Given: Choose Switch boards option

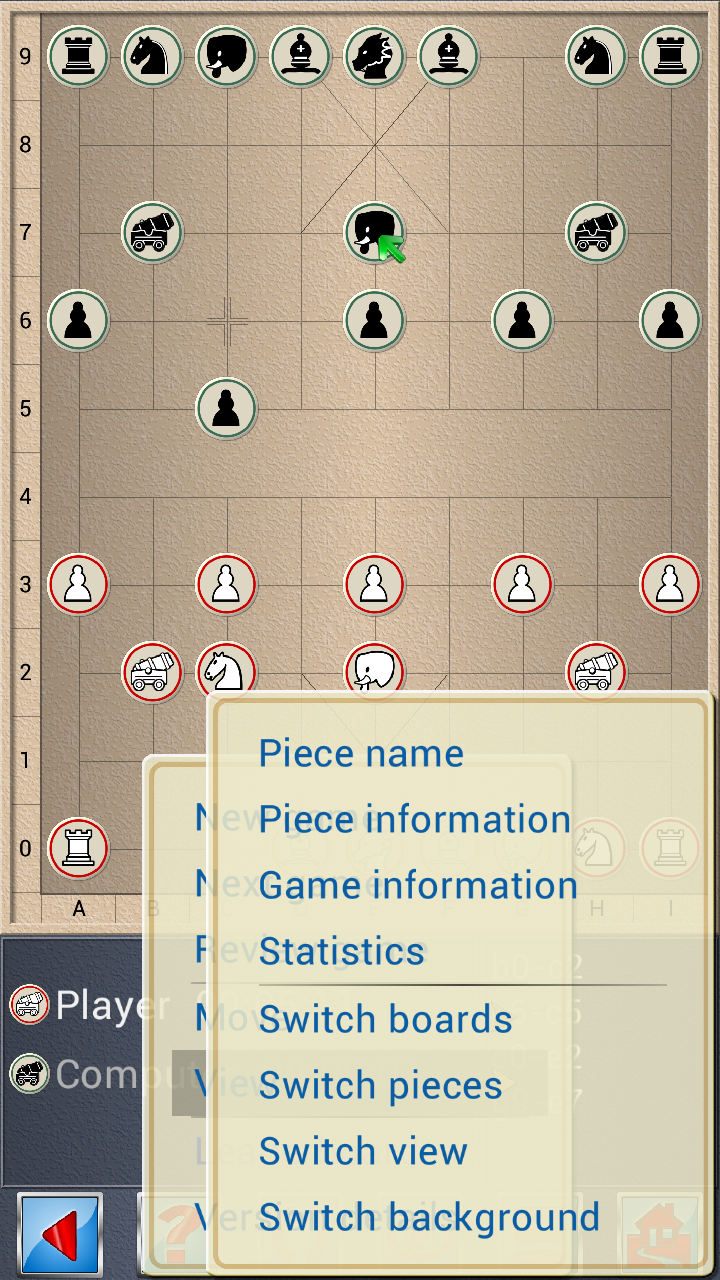Looking at the screenshot, I should pyautogui.click(x=385, y=1019).
